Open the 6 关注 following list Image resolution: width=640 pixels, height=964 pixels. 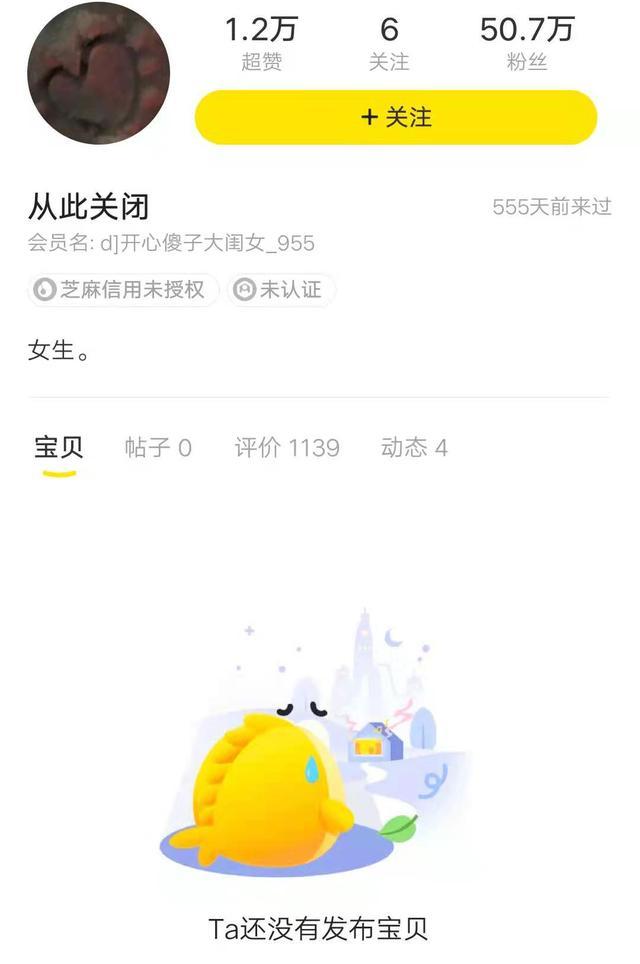coord(389,43)
